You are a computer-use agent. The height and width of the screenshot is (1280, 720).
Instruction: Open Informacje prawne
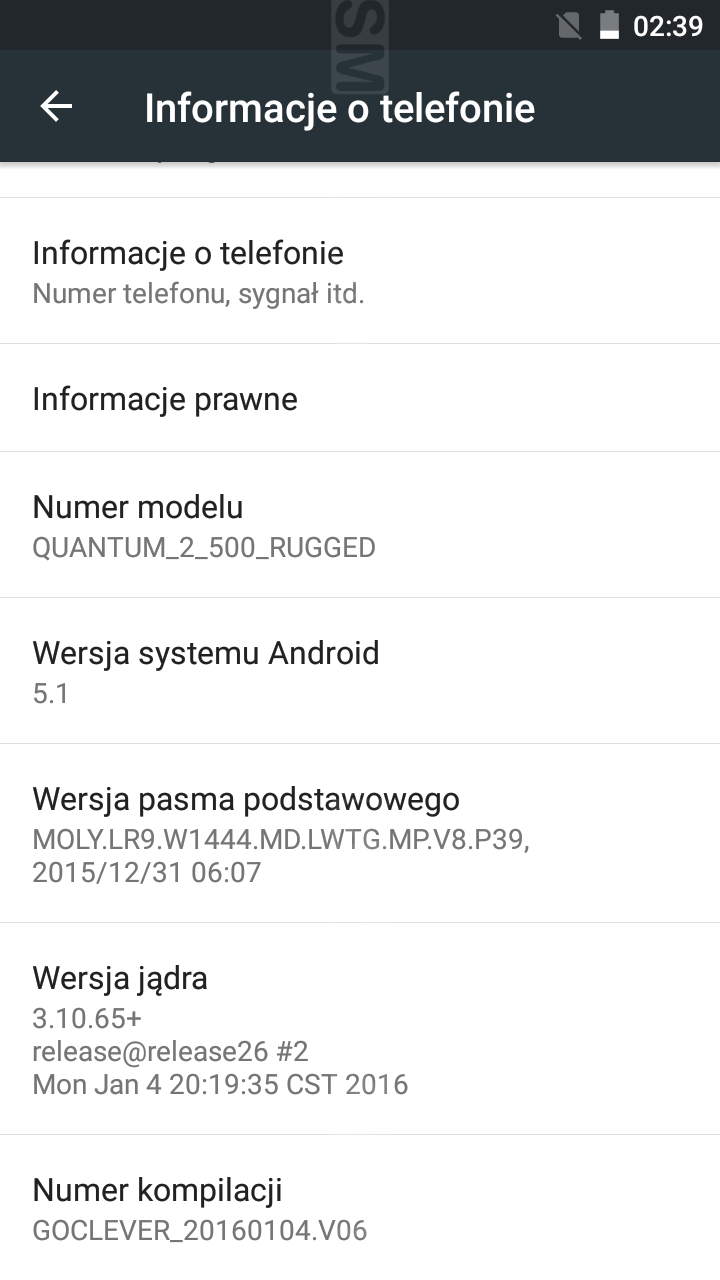360,398
